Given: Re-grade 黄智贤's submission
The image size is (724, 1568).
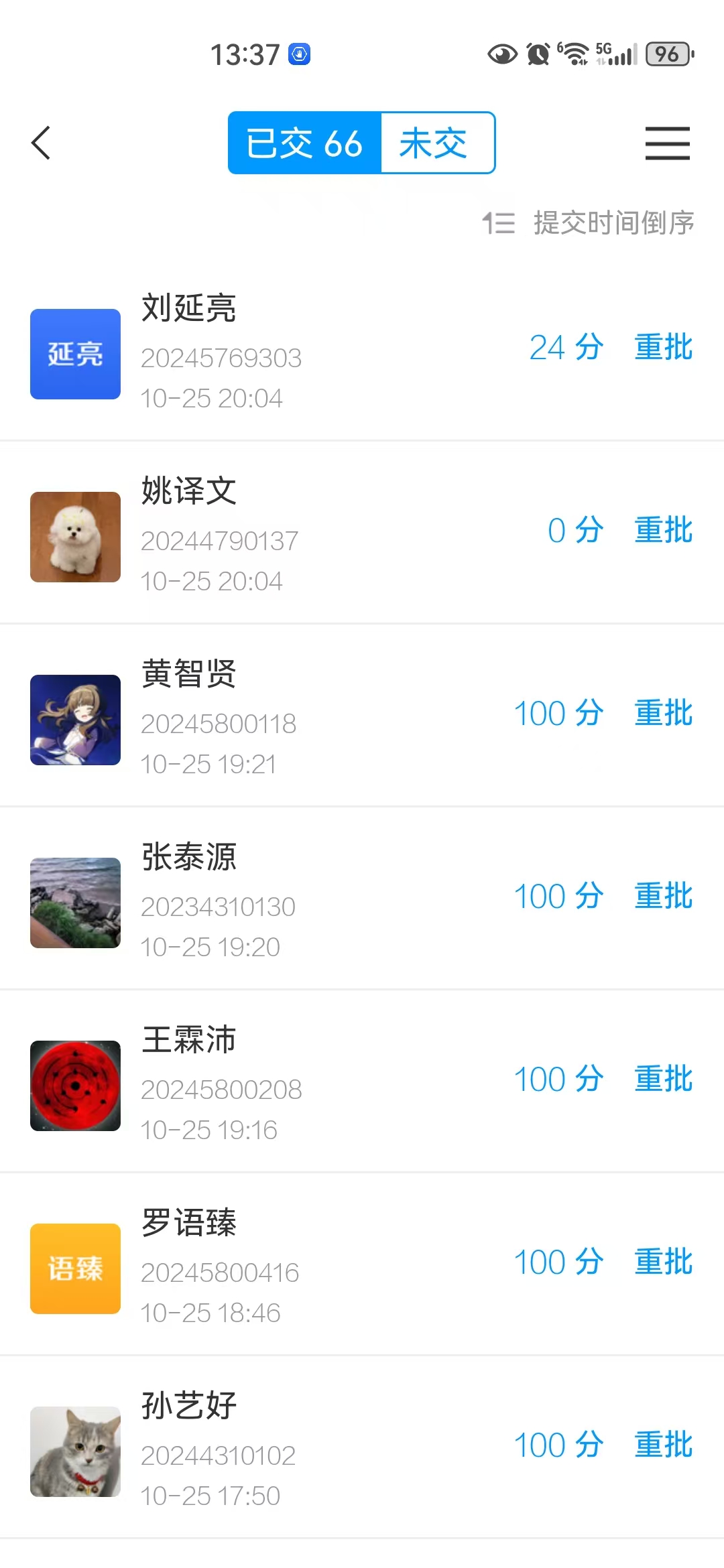Looking at the screenshot, I should [663, 713].
